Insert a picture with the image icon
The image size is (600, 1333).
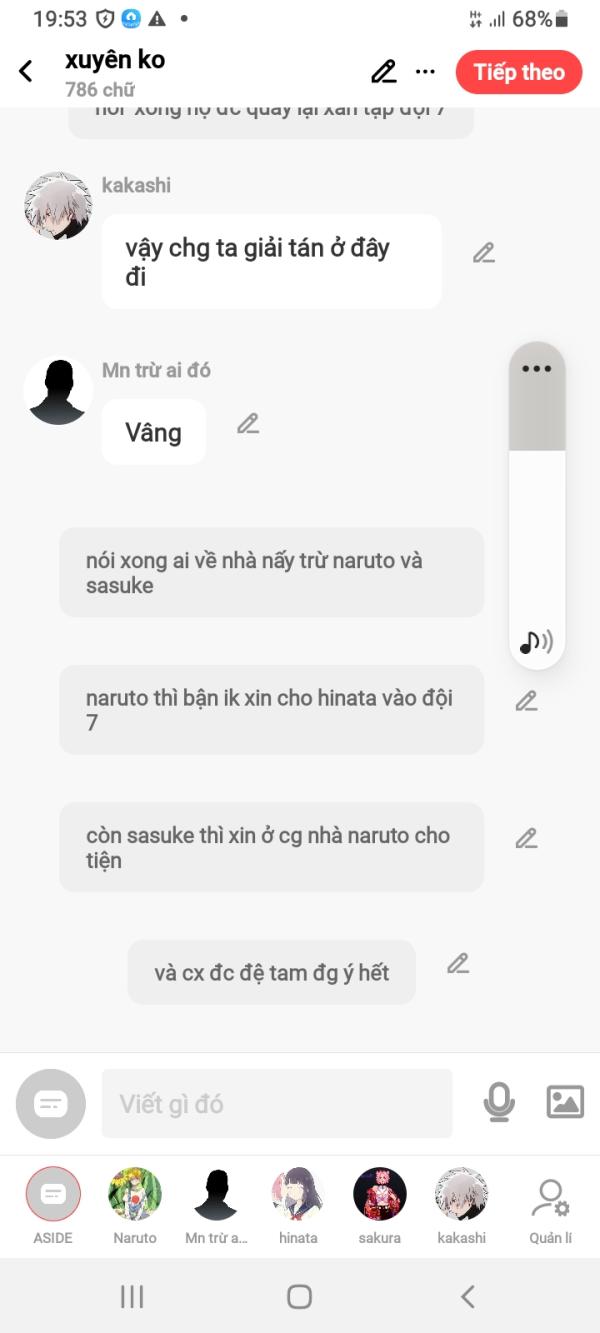click(x=565, y=1102)
